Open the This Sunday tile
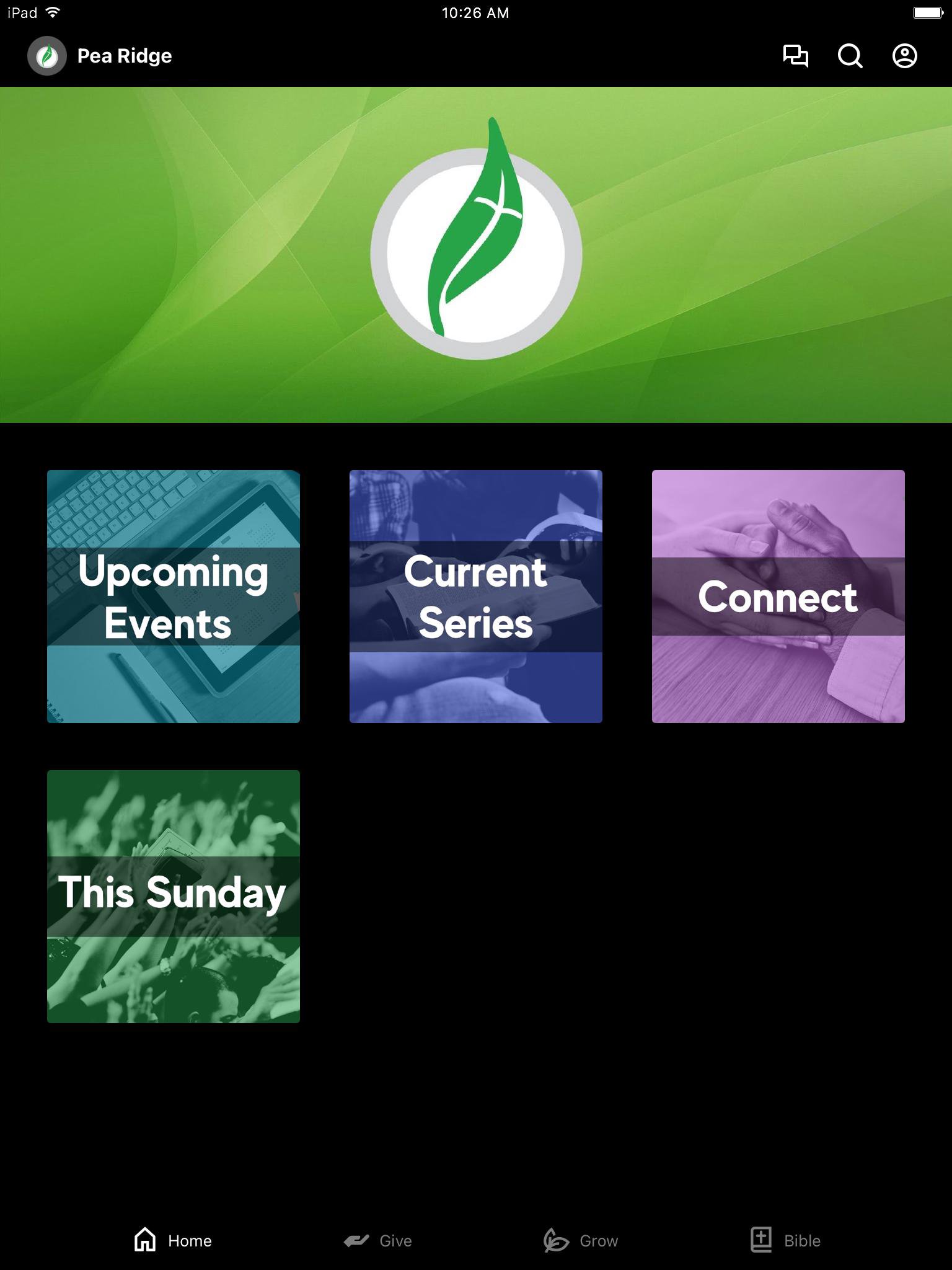The height and width of the screenshot is (1270, 952). click(x=174, y=896)
